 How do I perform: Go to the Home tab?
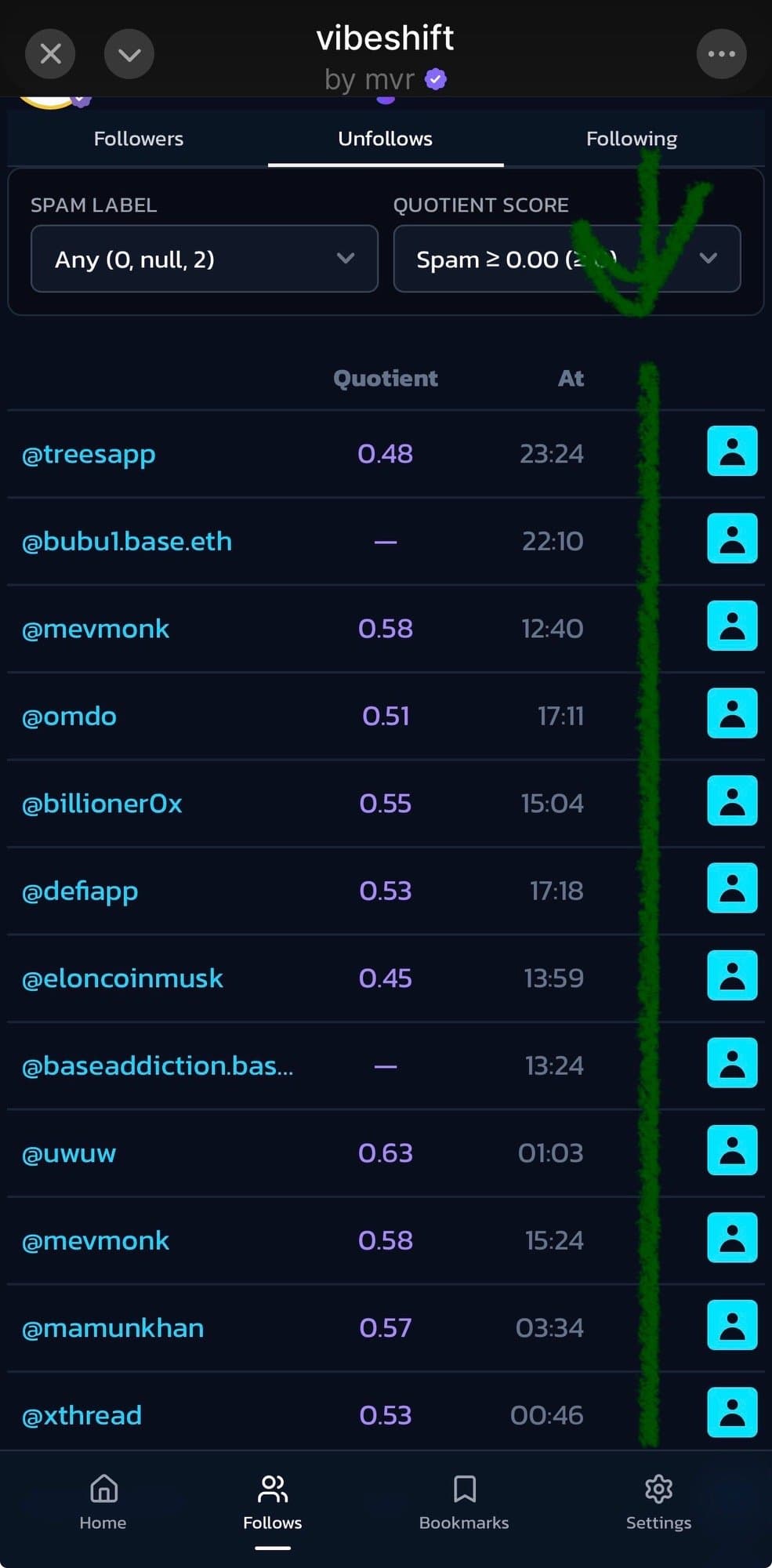tap(103, 1501)
